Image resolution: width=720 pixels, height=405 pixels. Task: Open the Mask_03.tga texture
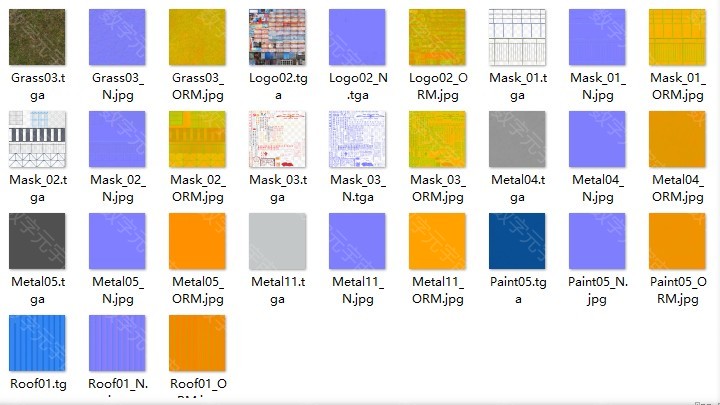(x=278, y=140)
